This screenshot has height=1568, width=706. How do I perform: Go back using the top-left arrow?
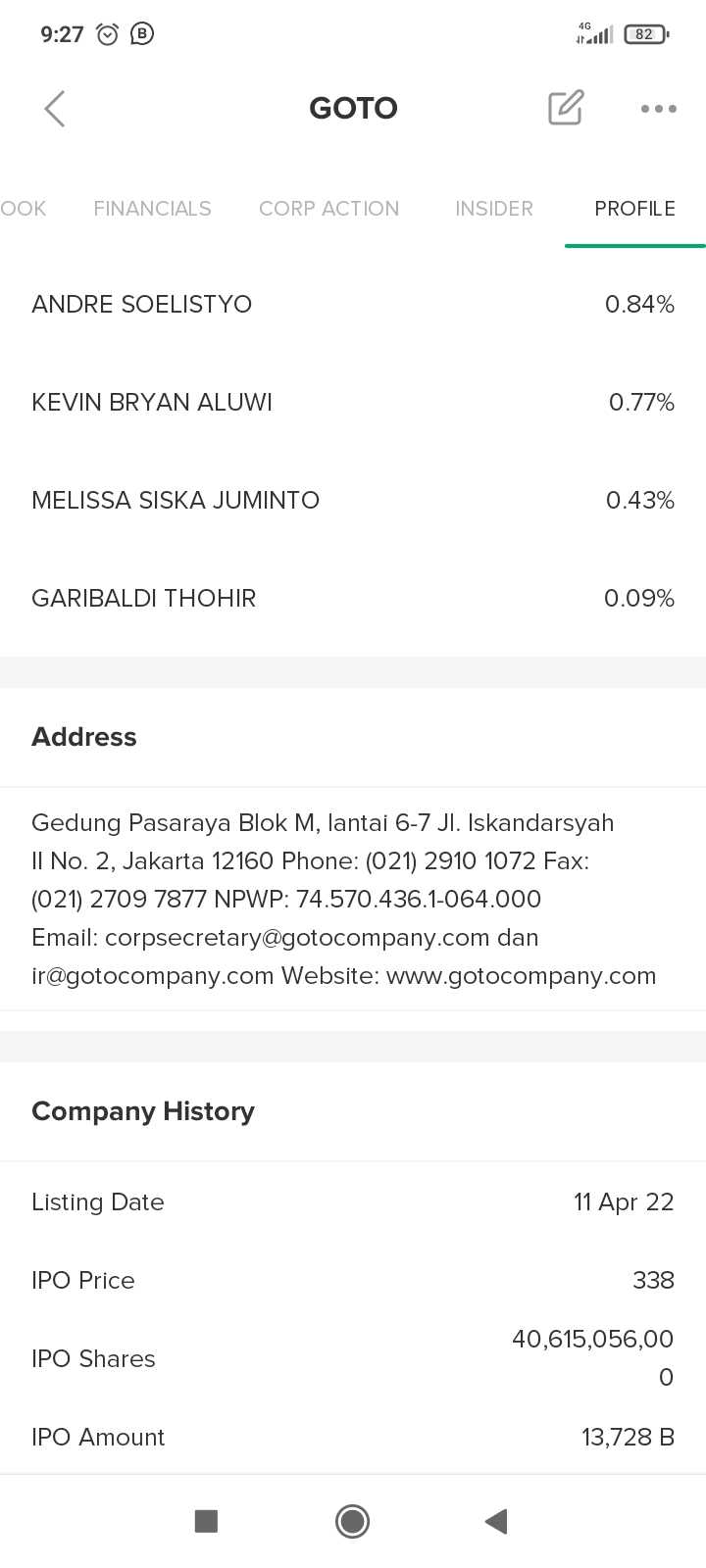click(x=55, y=109)
